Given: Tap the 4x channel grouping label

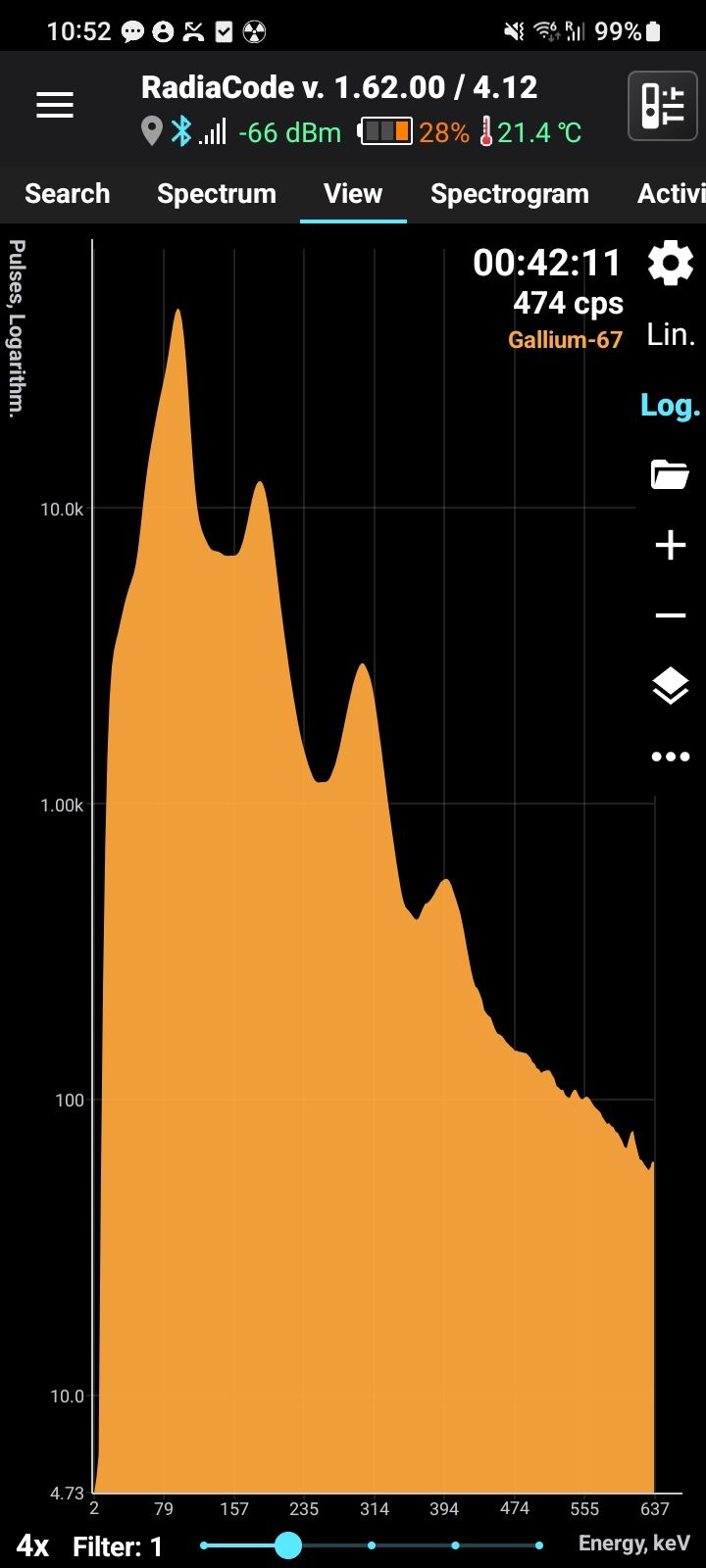Looking at the screenshot, I should (x=32, y=1546).
